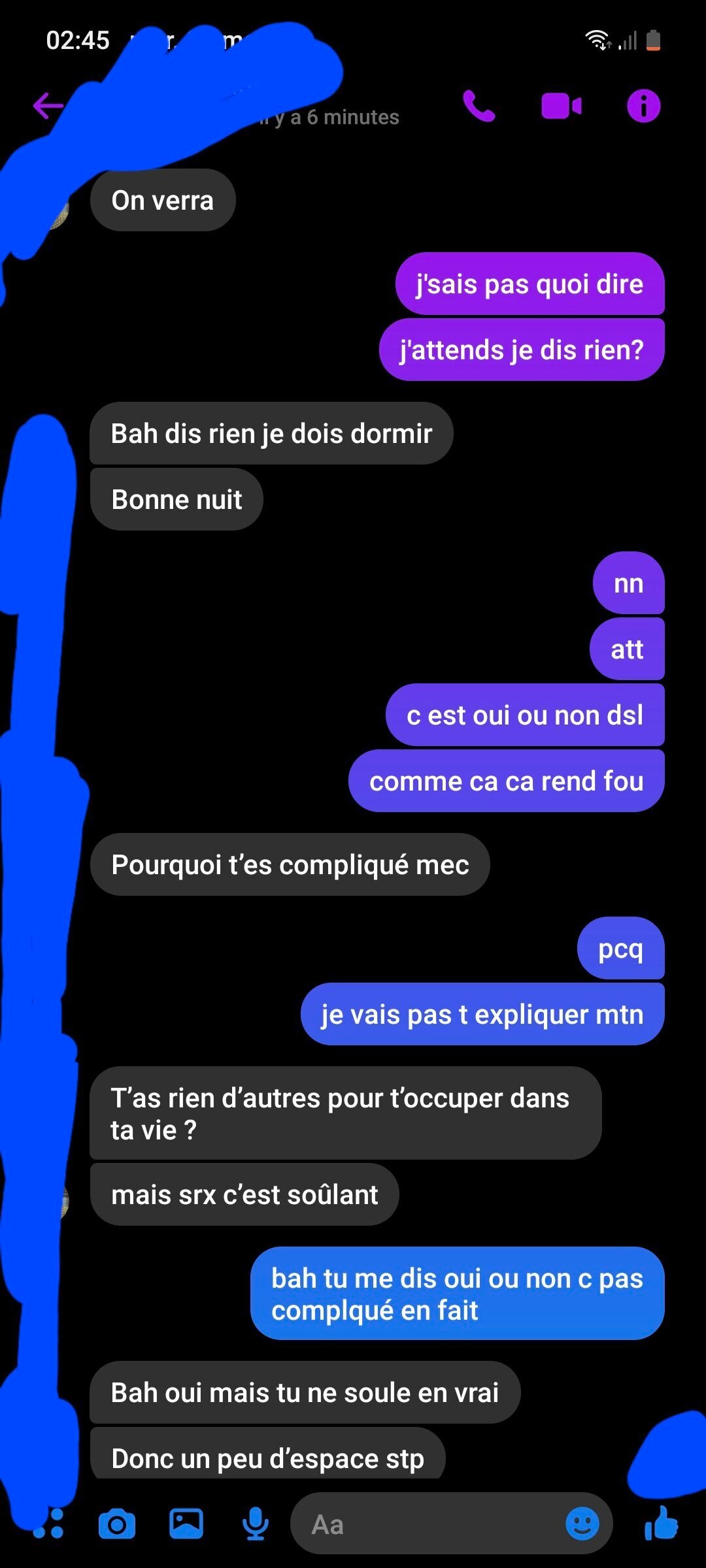Open the emoji picker

582,1524
